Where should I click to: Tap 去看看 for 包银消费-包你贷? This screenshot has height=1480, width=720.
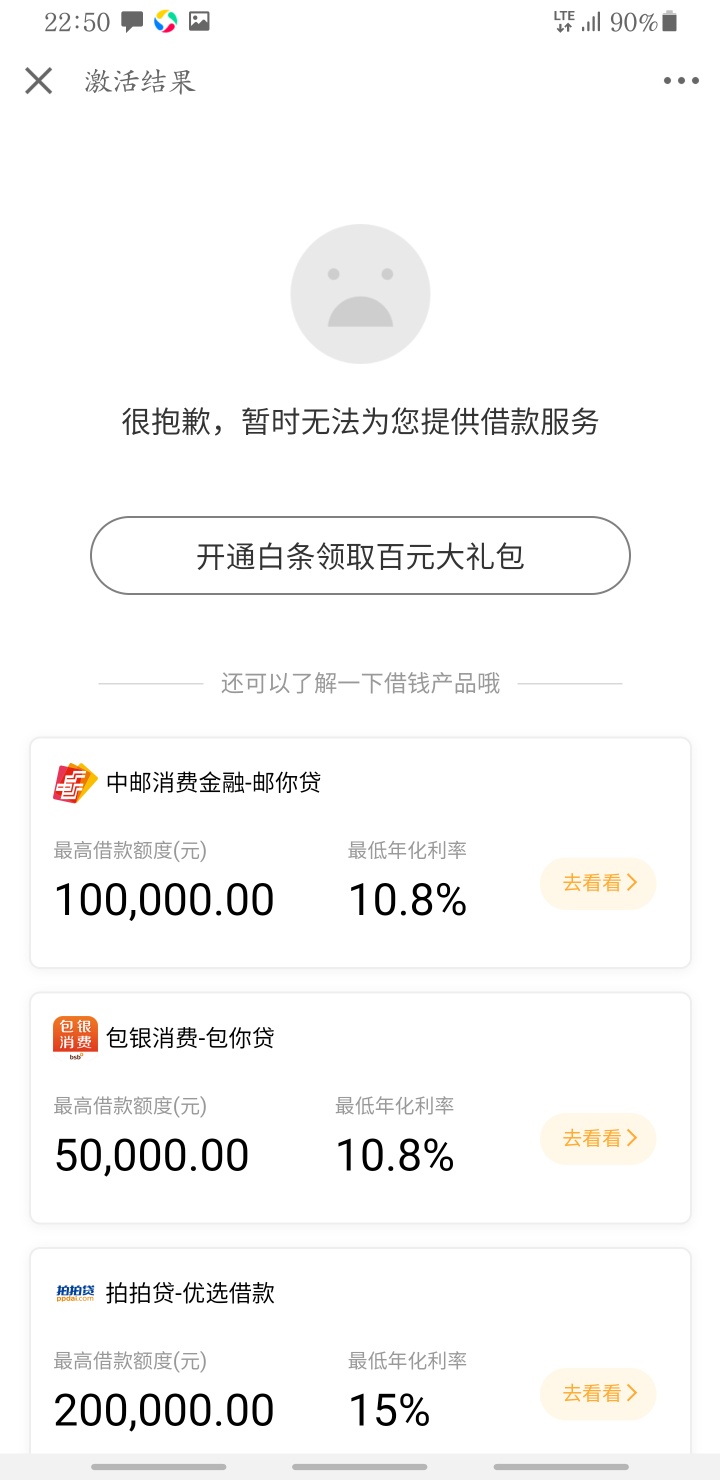[x=598, y=1139]
